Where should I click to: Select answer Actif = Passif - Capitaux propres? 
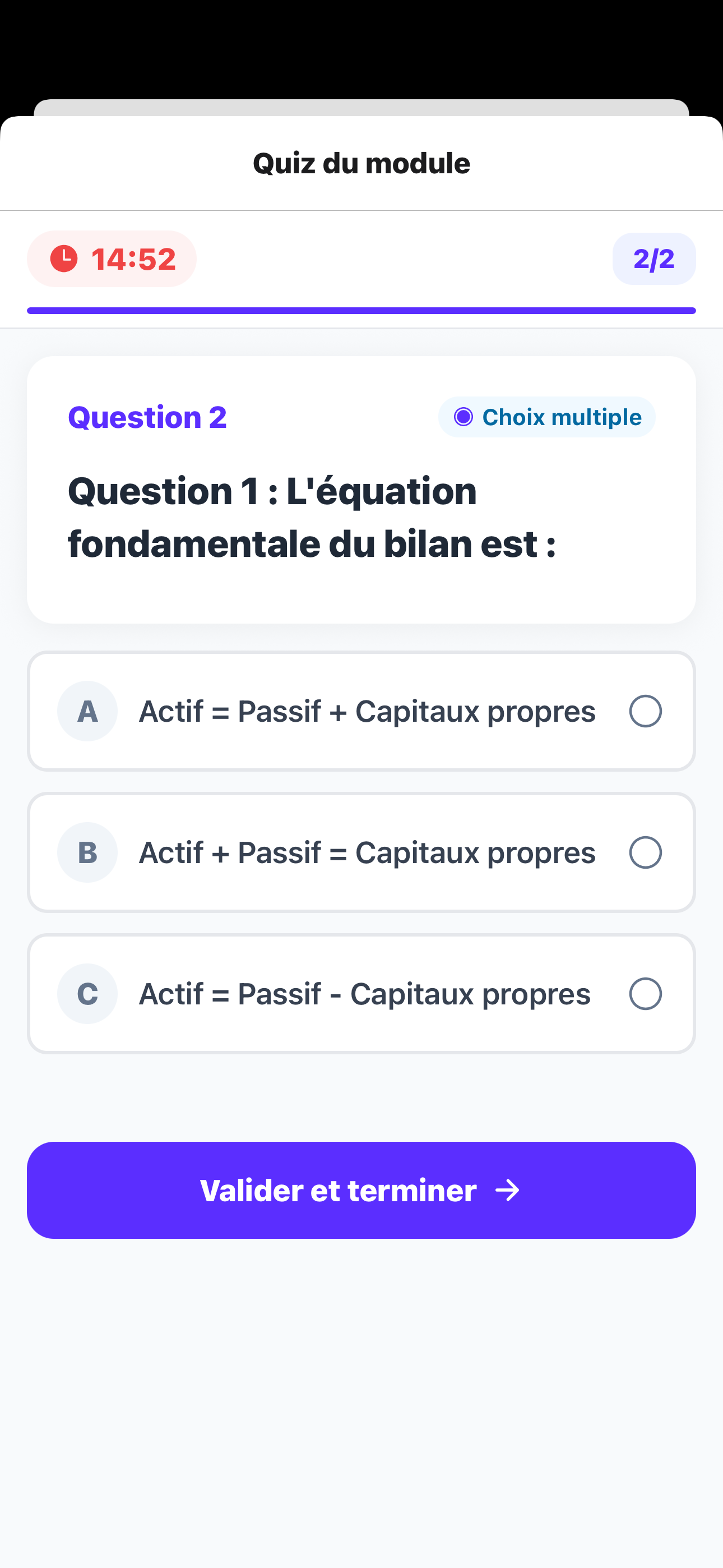pyautogui.click(x=361, y=993)
